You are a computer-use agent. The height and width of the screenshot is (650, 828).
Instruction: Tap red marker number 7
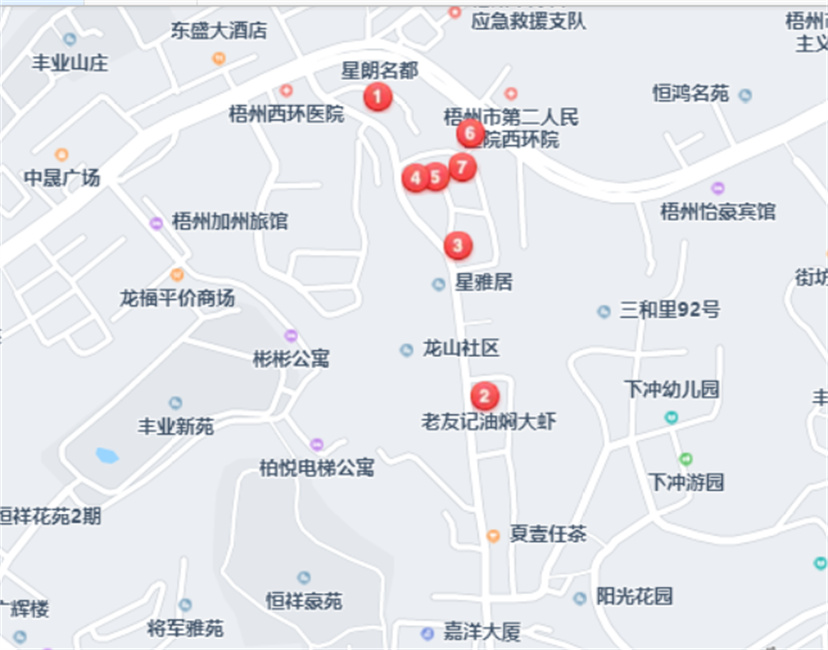pos(461,167)
